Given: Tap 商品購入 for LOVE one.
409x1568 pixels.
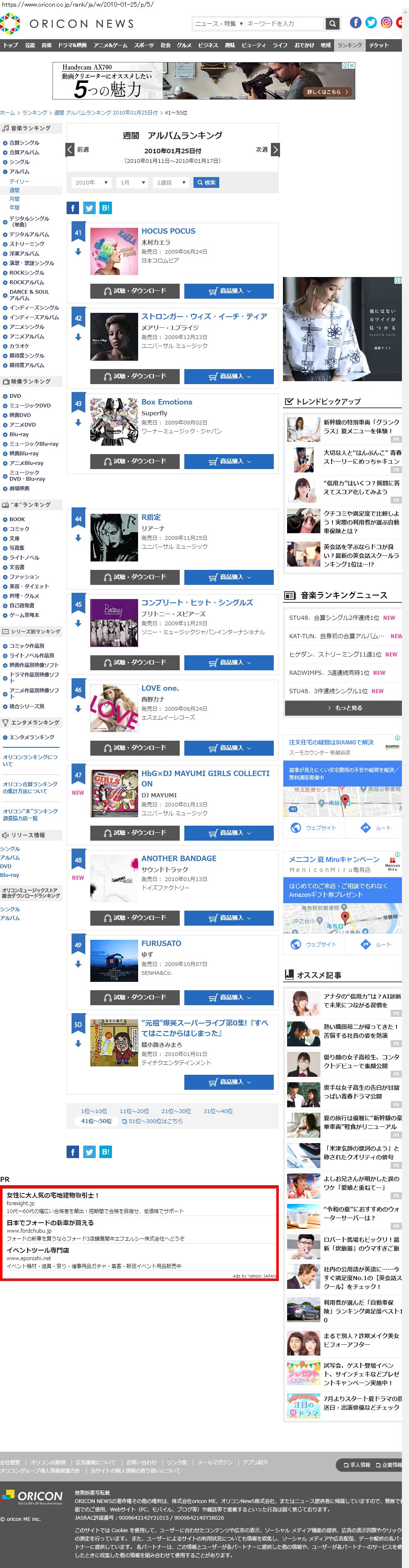Looking at the screenshot, I should 228,747.
